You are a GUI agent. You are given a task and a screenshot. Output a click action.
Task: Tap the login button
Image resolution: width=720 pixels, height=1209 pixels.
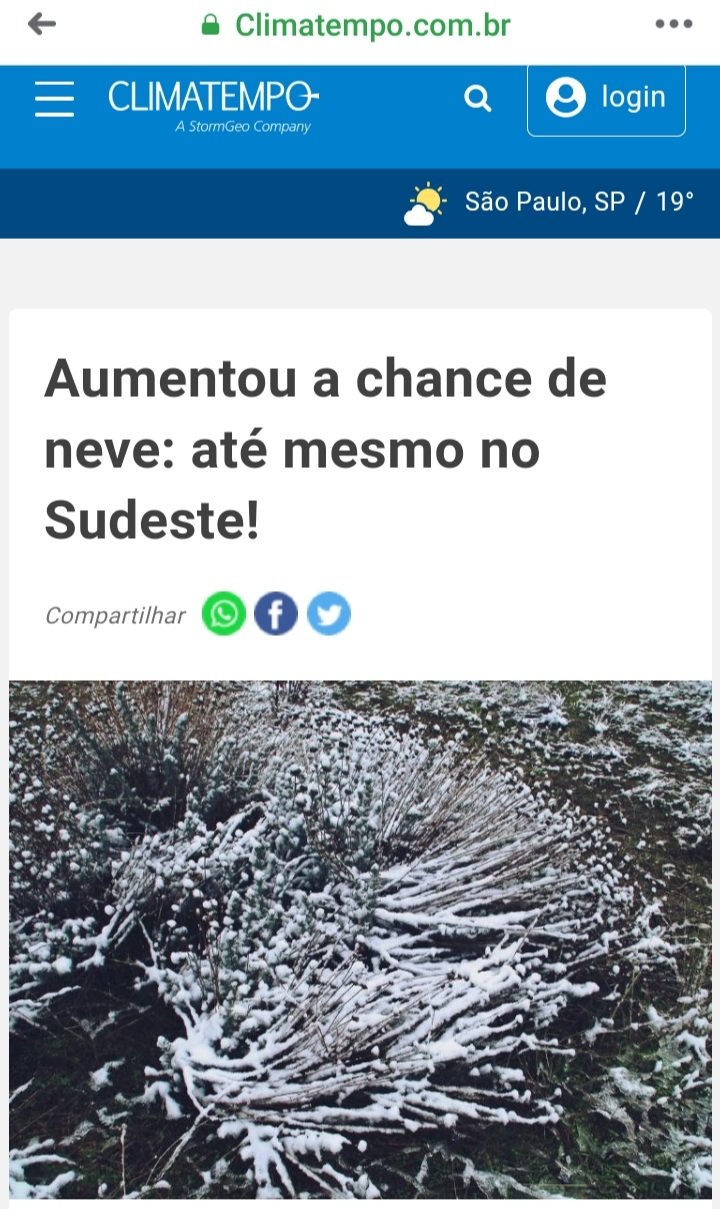pos(606,99)
